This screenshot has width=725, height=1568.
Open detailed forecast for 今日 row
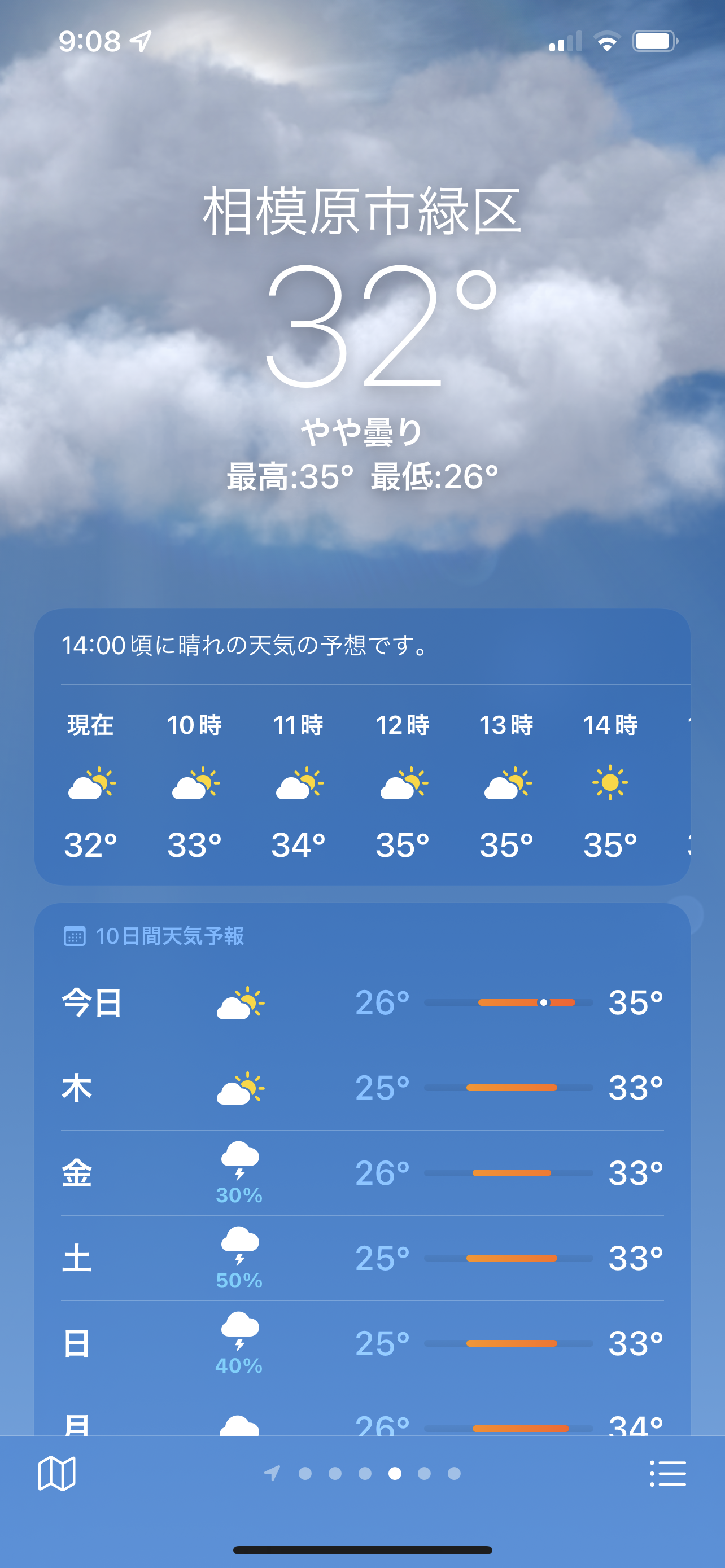[x=362, y=1001]
